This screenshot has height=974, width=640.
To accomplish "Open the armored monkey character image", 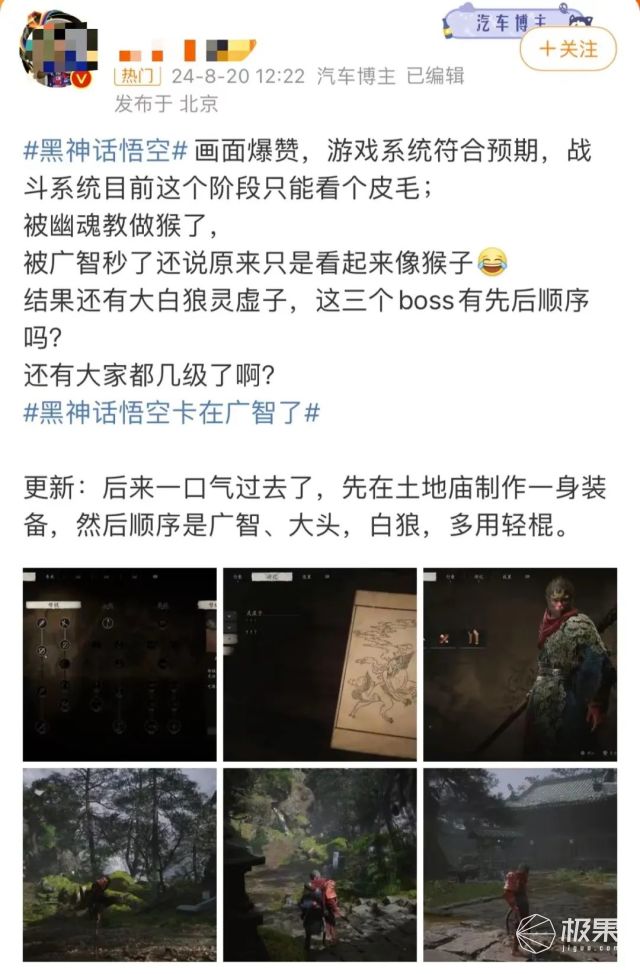I will (x=520, y=664).
